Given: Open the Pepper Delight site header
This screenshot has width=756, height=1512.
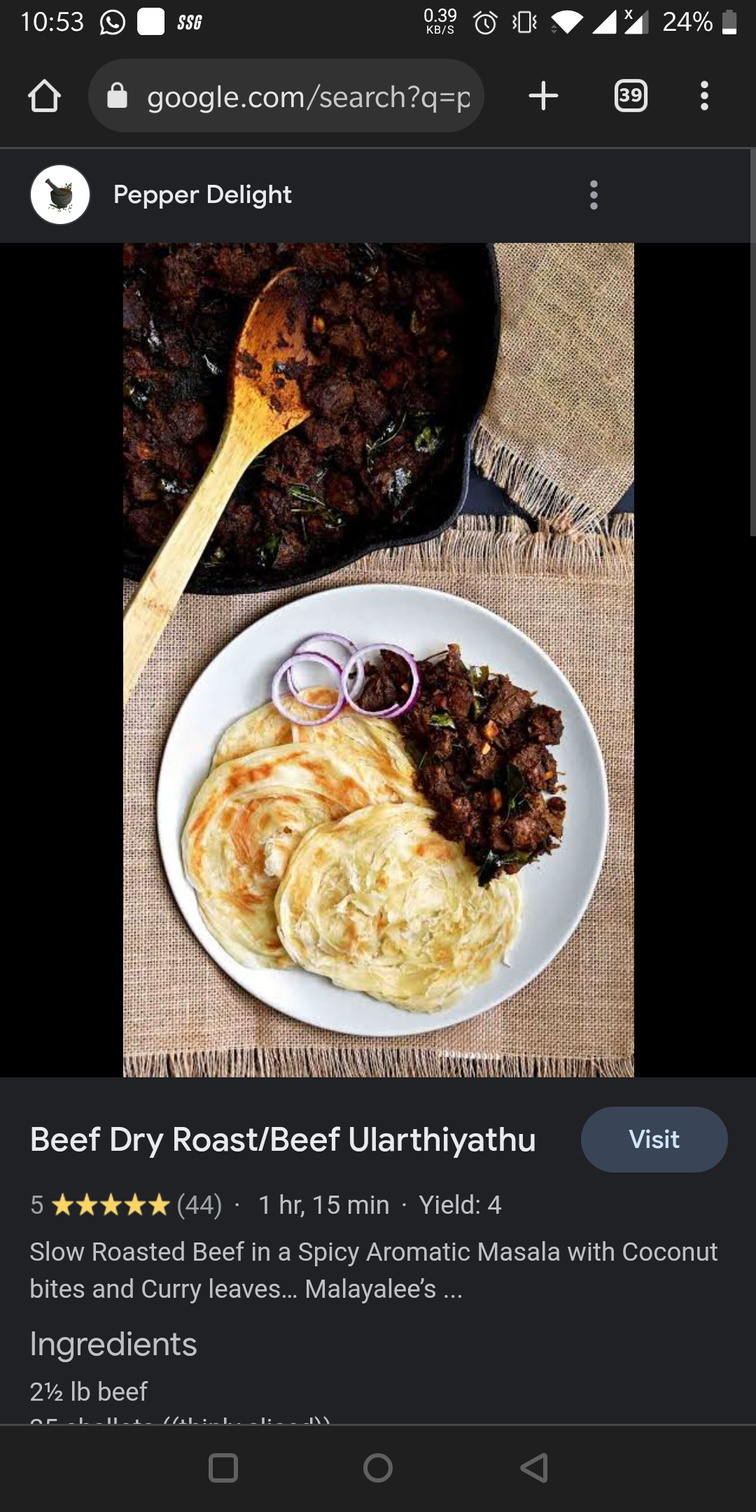Looking at the screenshot, I should click(202, 195).
